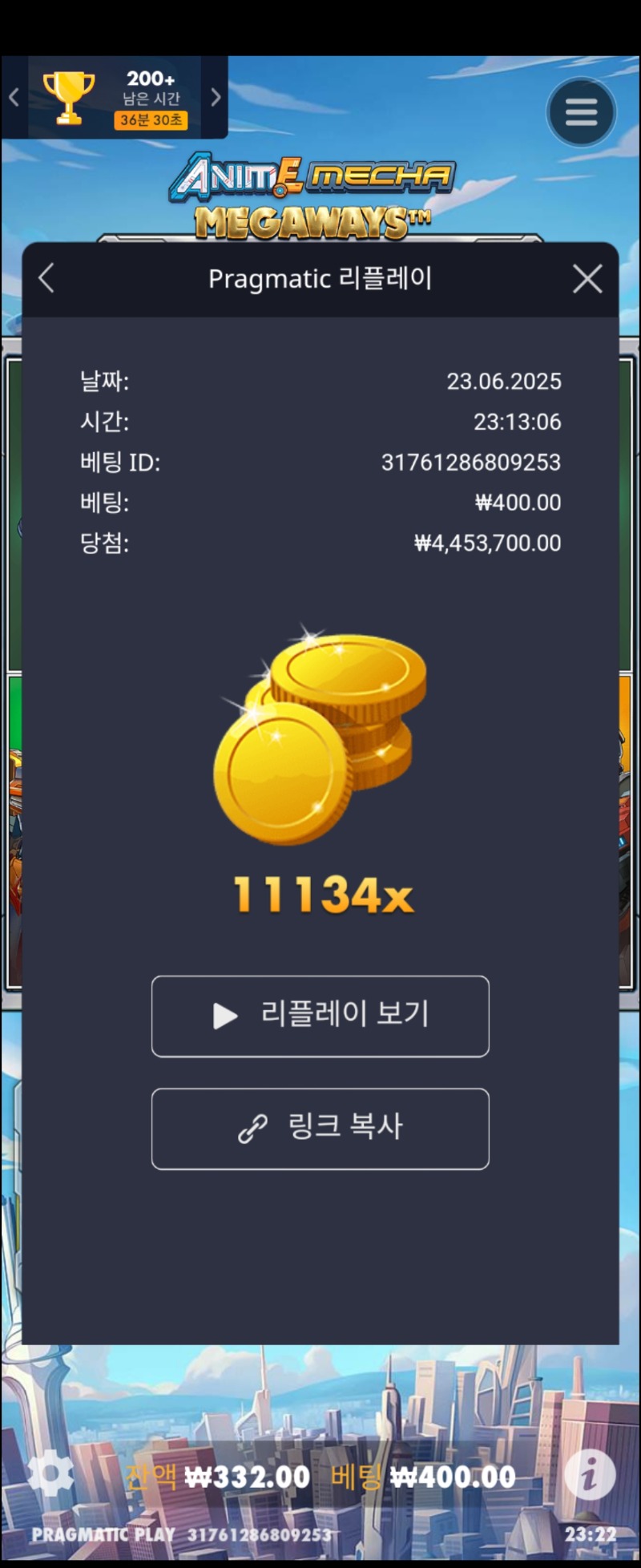
Task: Show next tournament banner with right arrow
Action: click(216, 98)
